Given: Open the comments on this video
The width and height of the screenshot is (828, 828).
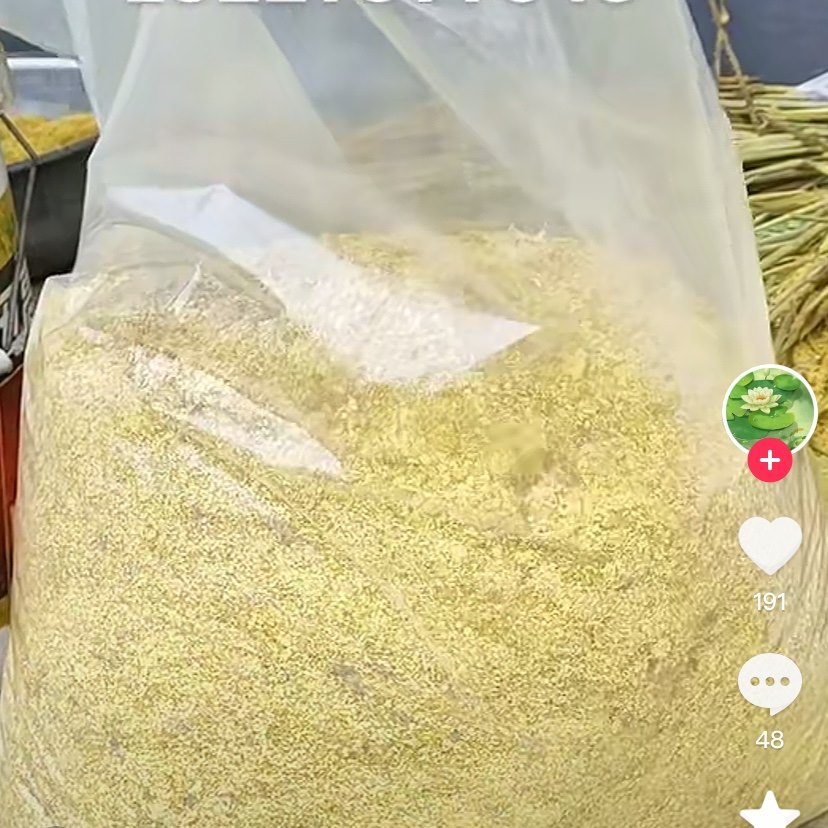Looking at the screenshot, I should tap(769, 684).
